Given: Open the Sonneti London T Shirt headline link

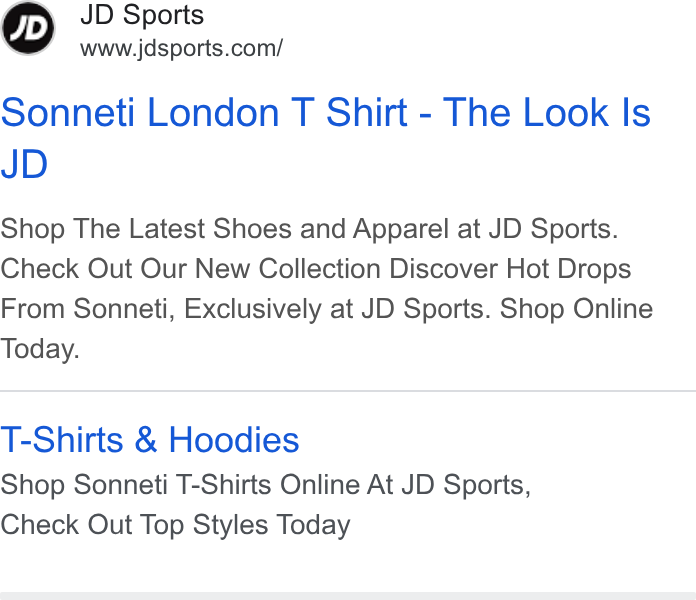Looking at the screenshot, I should pos(325,138).
